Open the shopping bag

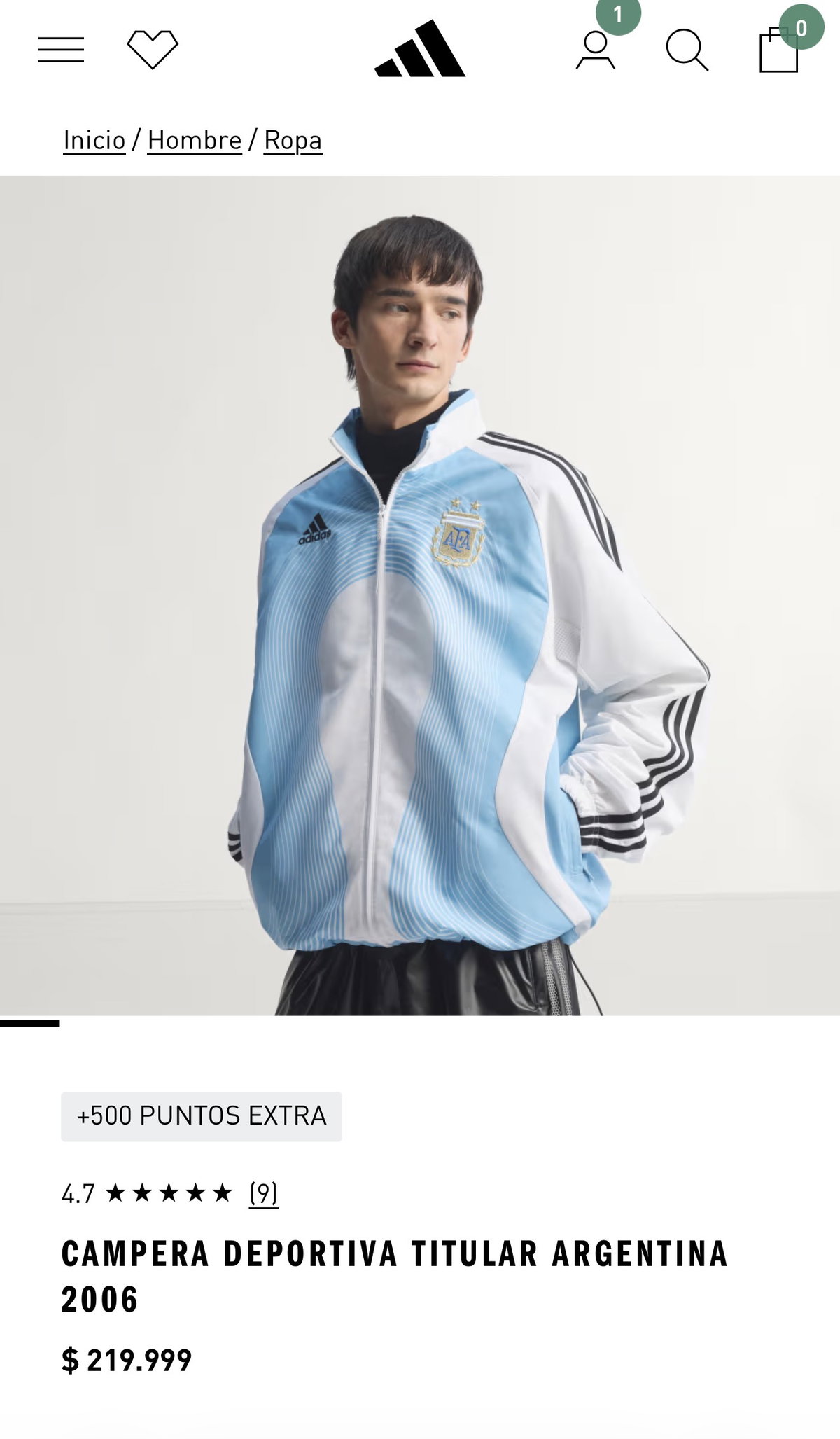(778, 50)
